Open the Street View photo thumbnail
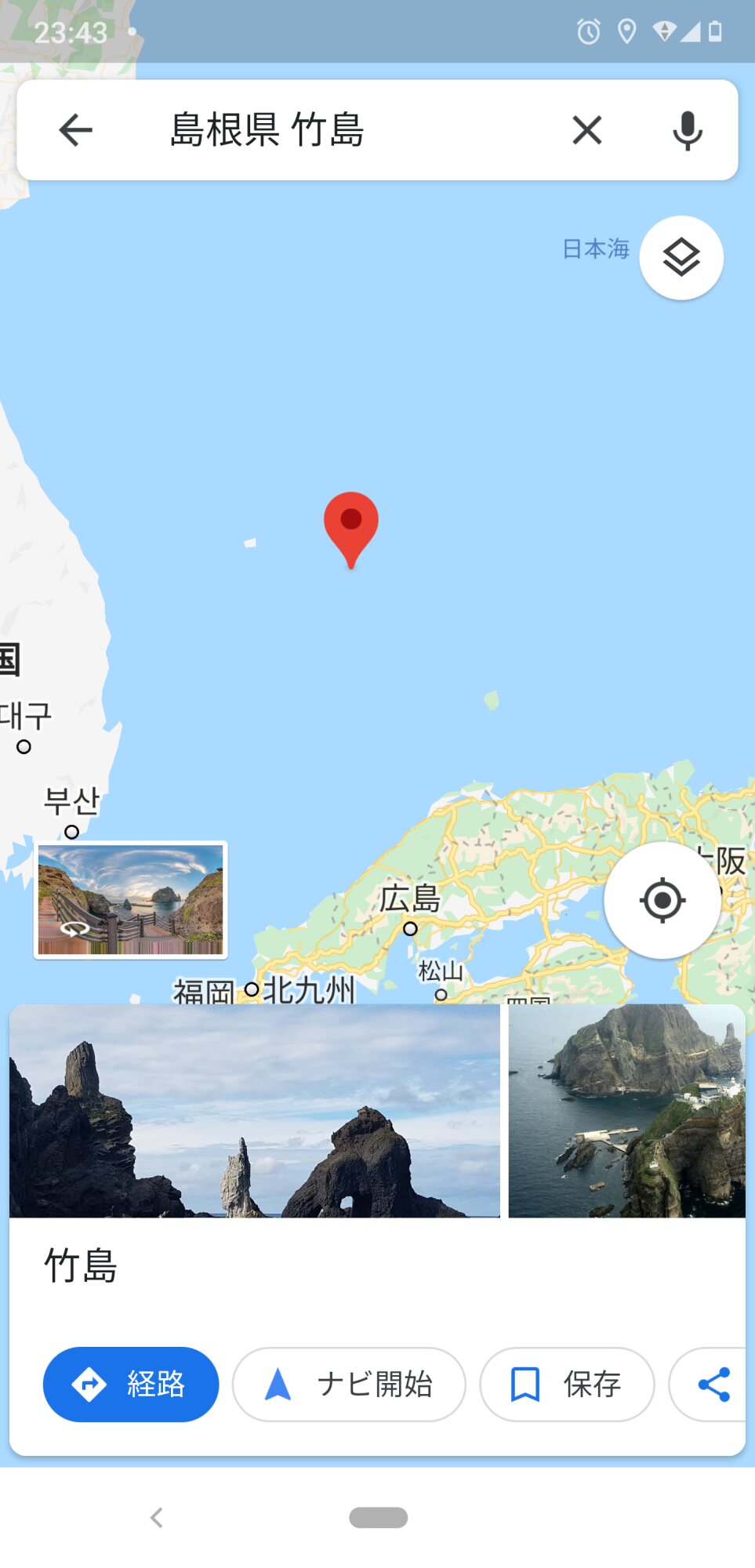 point(131,899)
